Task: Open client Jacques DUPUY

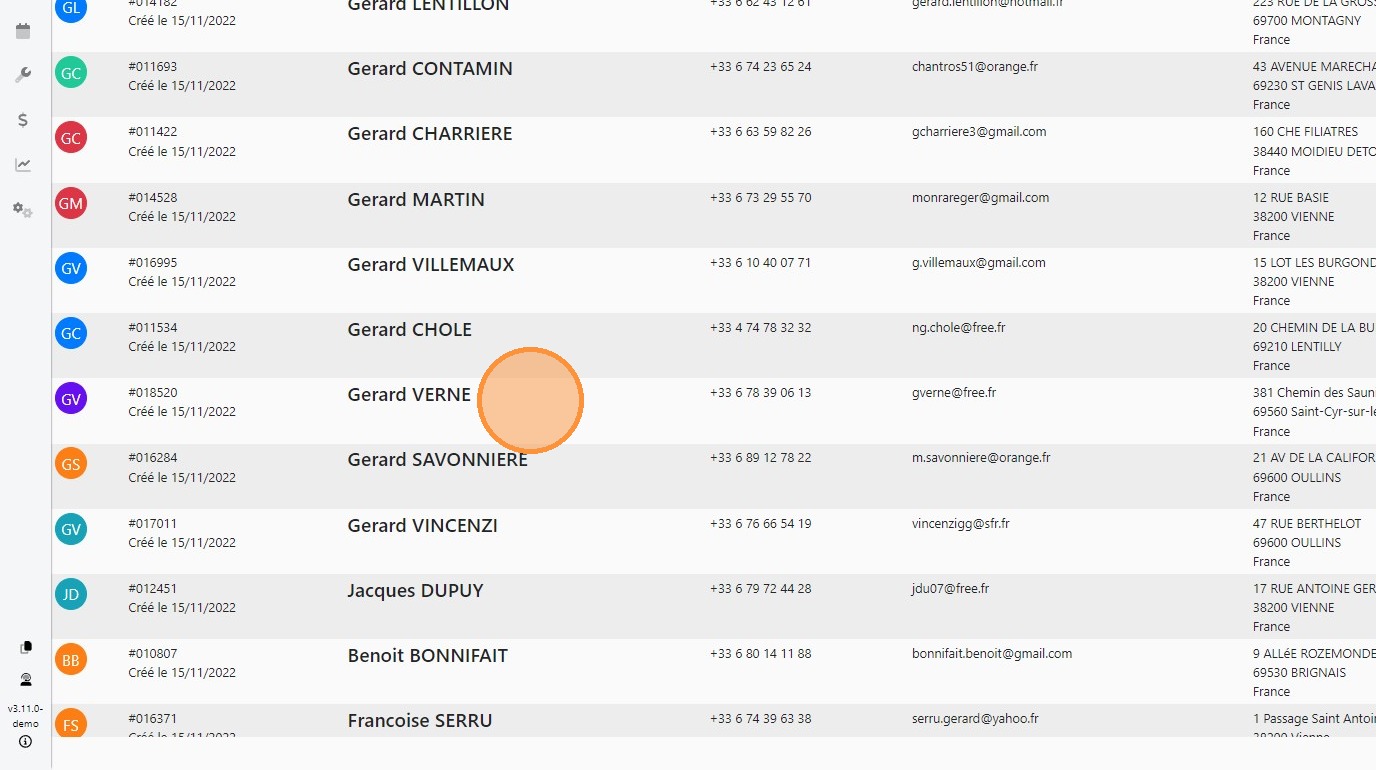Action: tap(415, 591)
